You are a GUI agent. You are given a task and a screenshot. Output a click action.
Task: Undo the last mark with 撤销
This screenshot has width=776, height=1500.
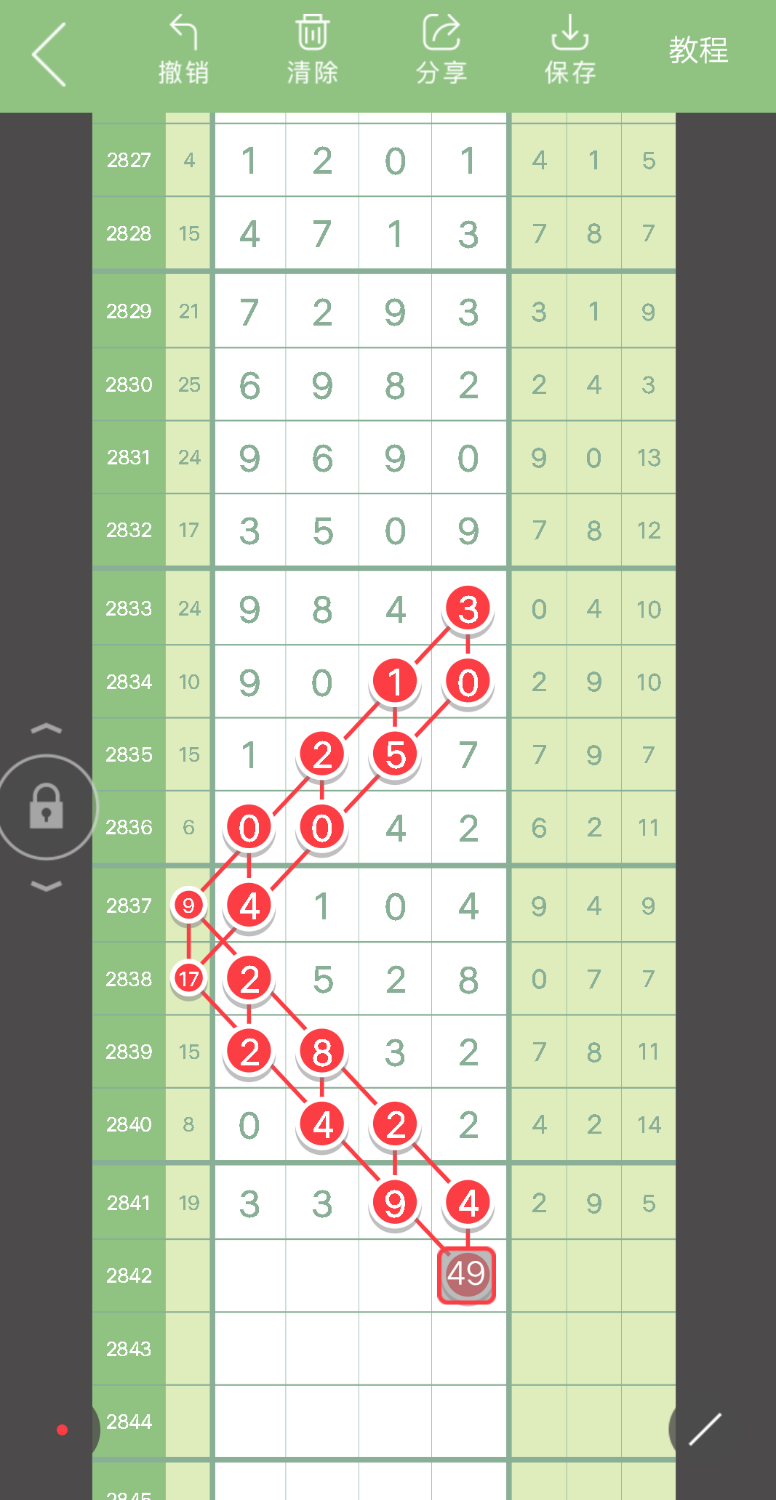183,50
